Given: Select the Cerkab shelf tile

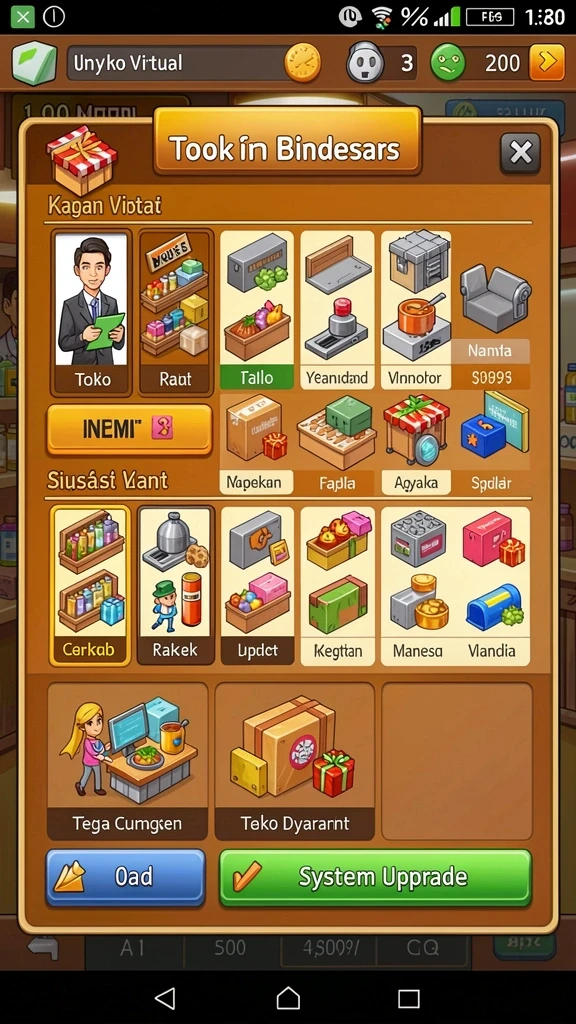Looking at the screenshot, I should [89, 585].
